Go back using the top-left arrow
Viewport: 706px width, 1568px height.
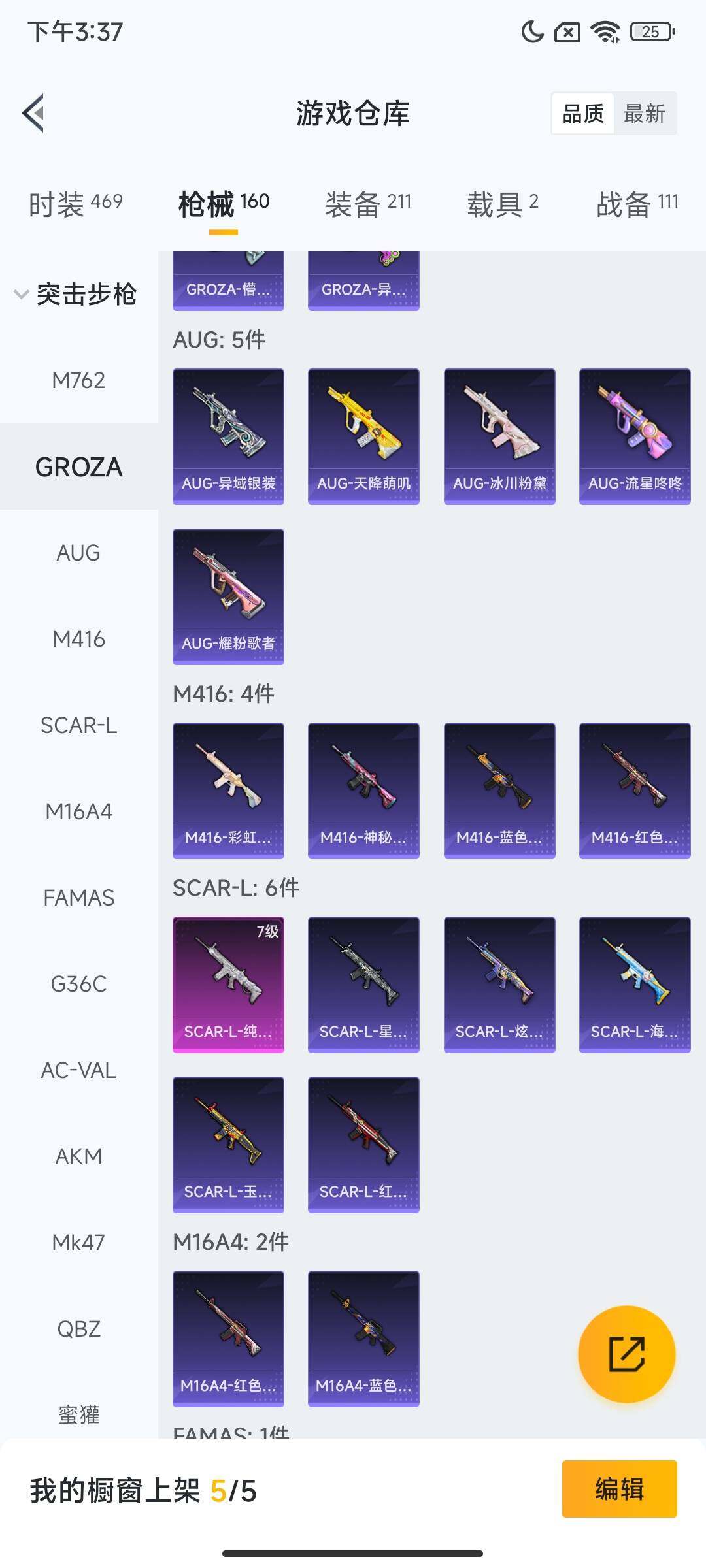coord(33,113)
